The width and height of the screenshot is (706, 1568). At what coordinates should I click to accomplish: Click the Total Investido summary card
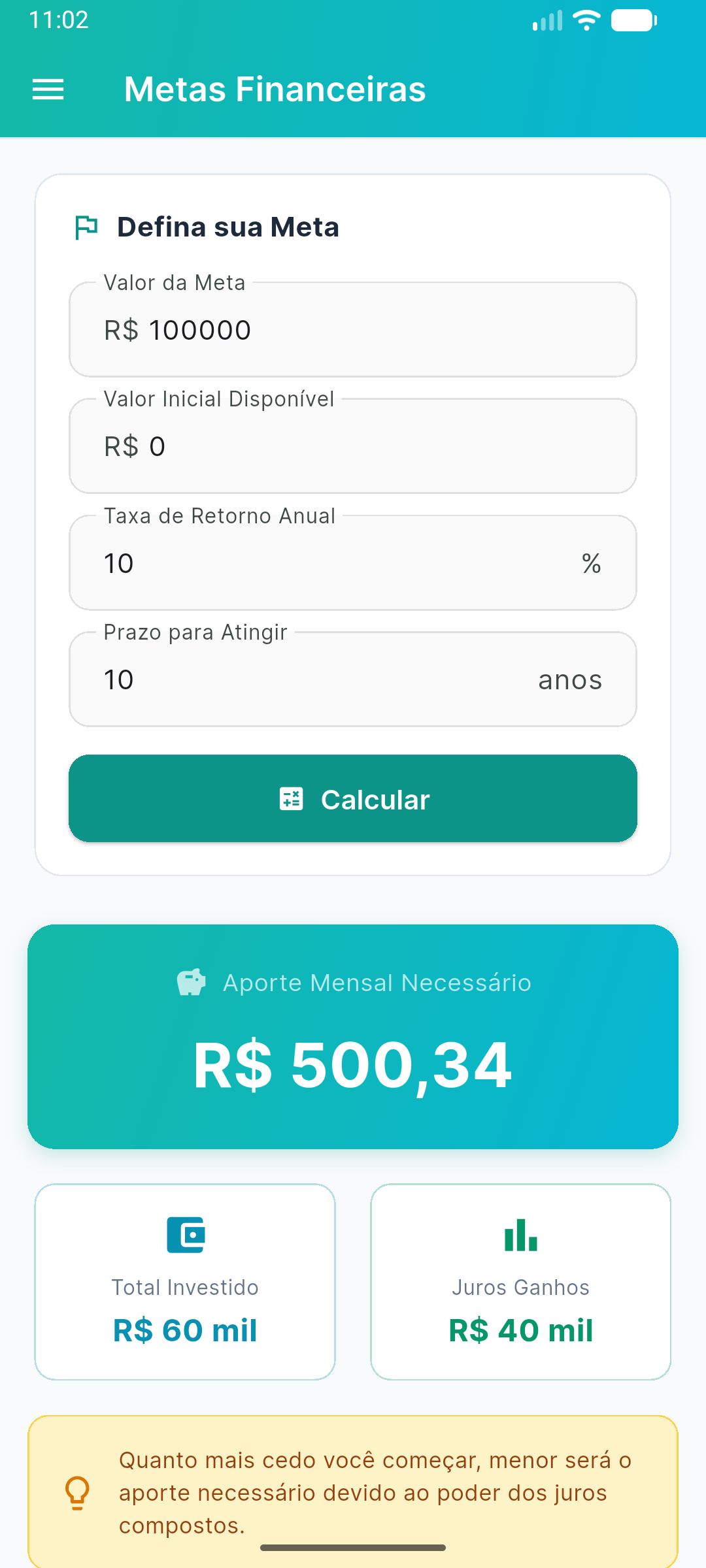coord(185,1282)
